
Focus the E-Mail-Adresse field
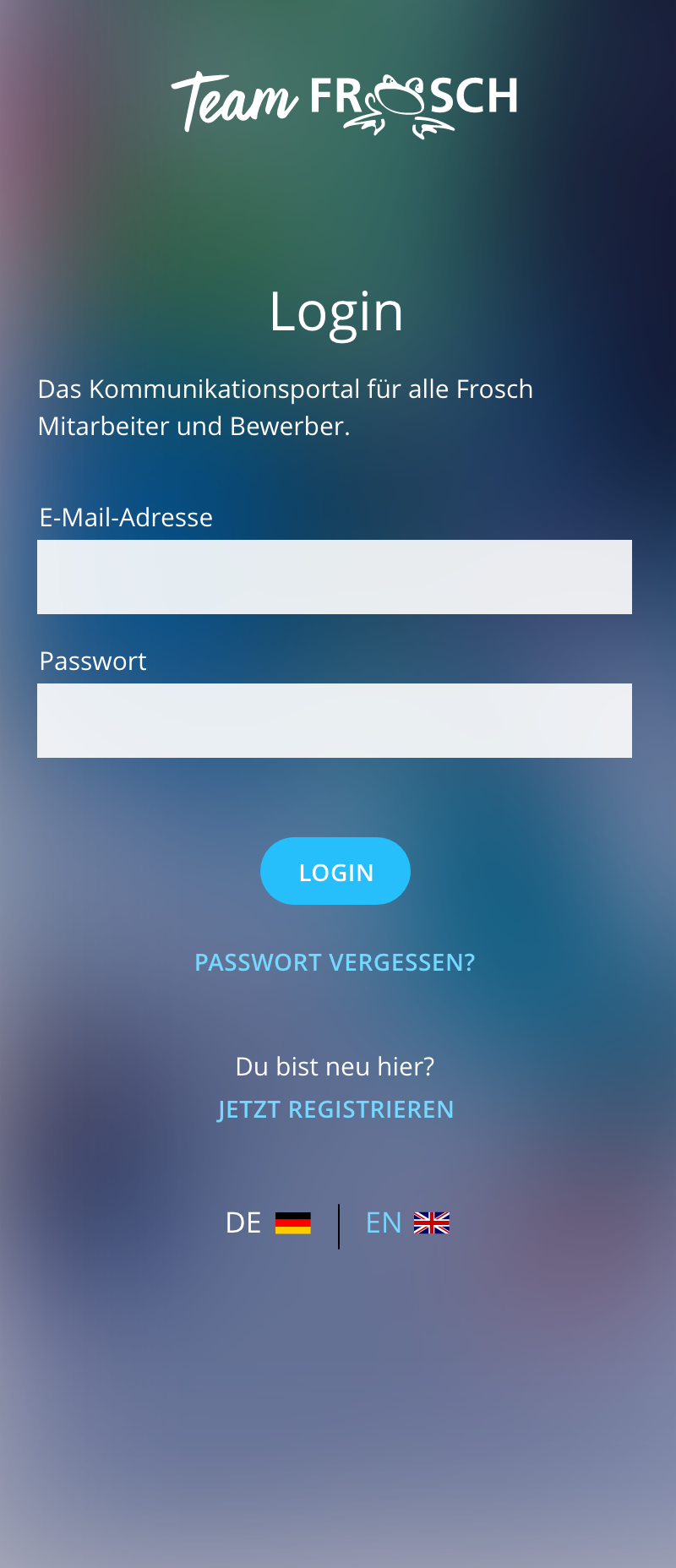pyautogui.click(x=335, y=577)
